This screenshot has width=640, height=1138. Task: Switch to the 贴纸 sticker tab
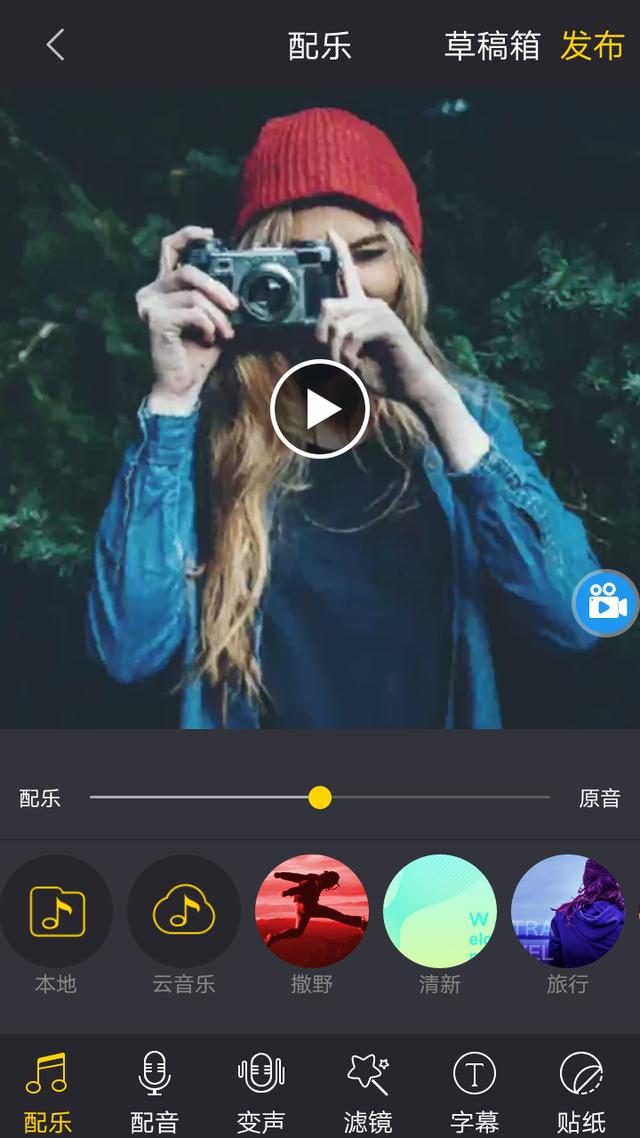tap(581, 1090)
